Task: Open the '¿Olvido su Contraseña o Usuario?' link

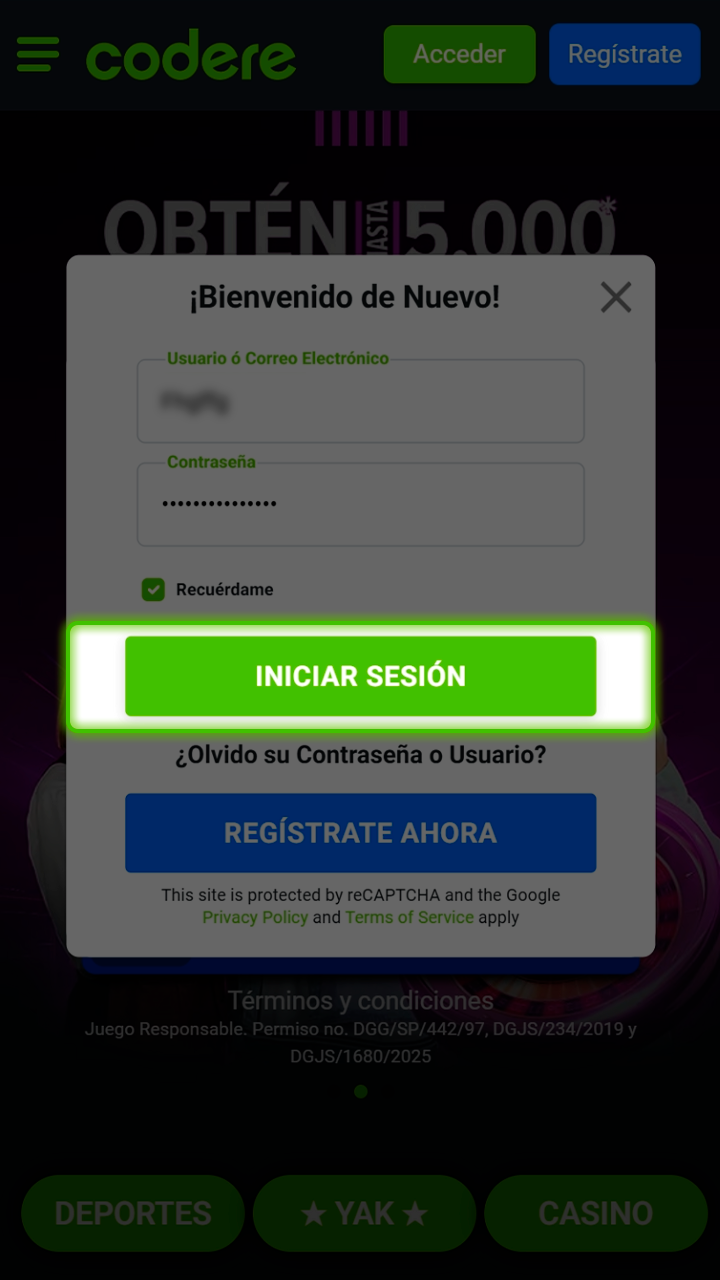Action: click(x=360, y=755)
